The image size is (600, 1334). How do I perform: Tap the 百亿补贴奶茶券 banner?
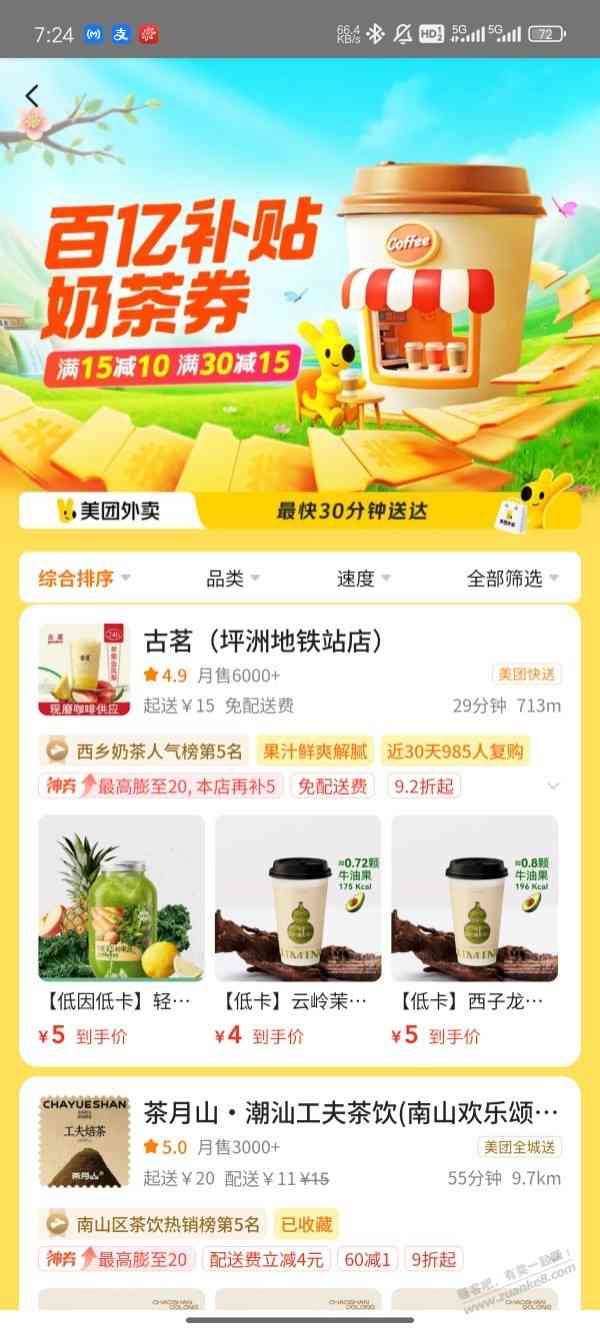[x=300, y=275]
